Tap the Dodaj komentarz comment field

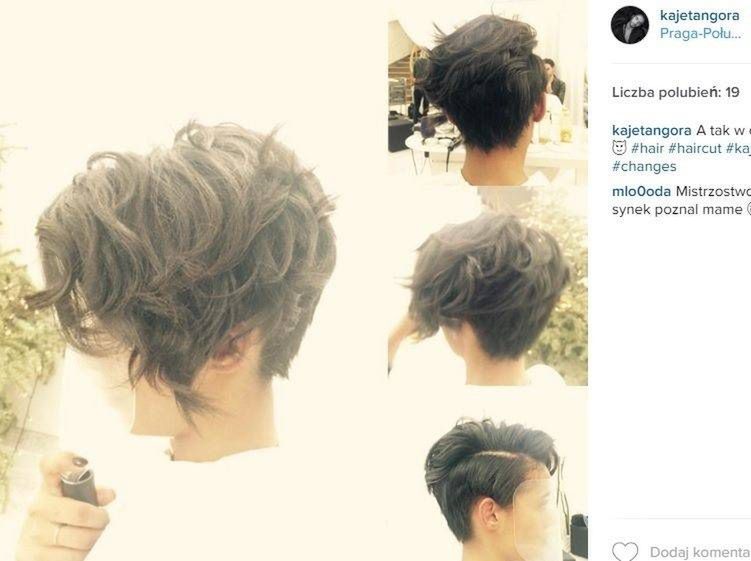700,552
